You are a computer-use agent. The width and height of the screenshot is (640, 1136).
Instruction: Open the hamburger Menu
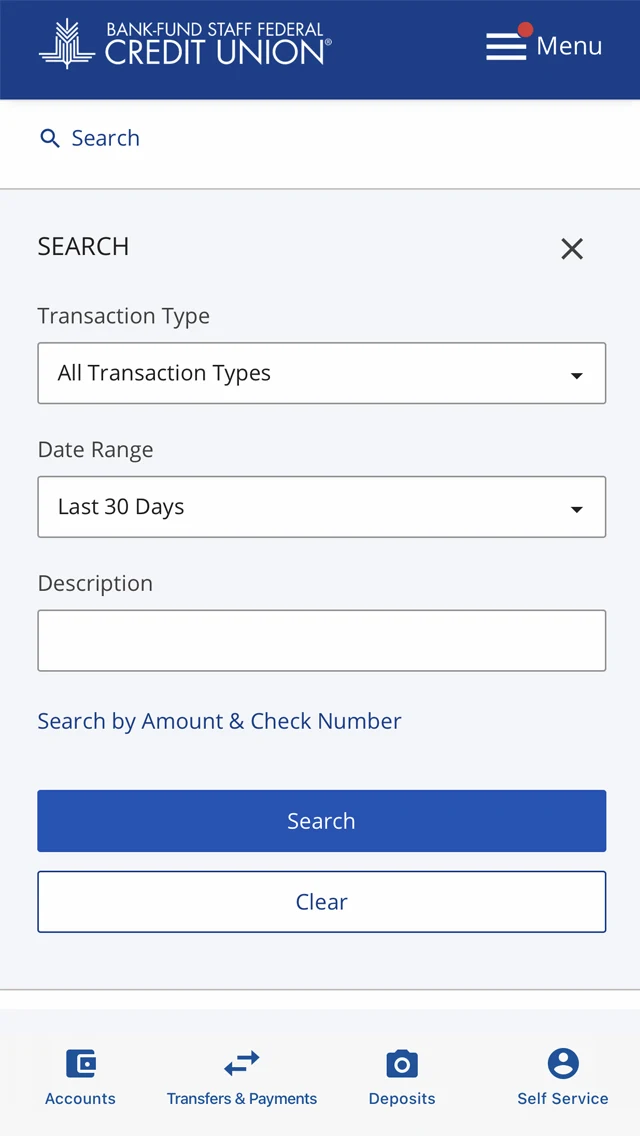pos(543,46)
